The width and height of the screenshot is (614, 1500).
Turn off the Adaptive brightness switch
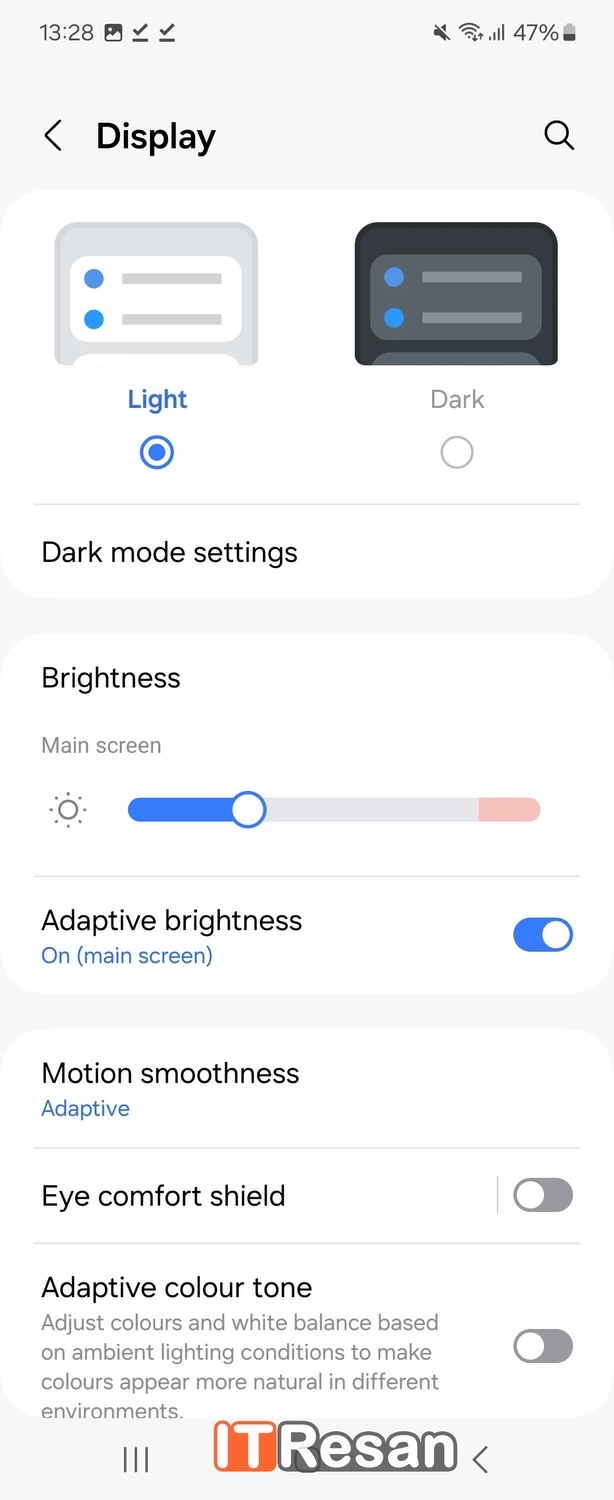point(543,935)
